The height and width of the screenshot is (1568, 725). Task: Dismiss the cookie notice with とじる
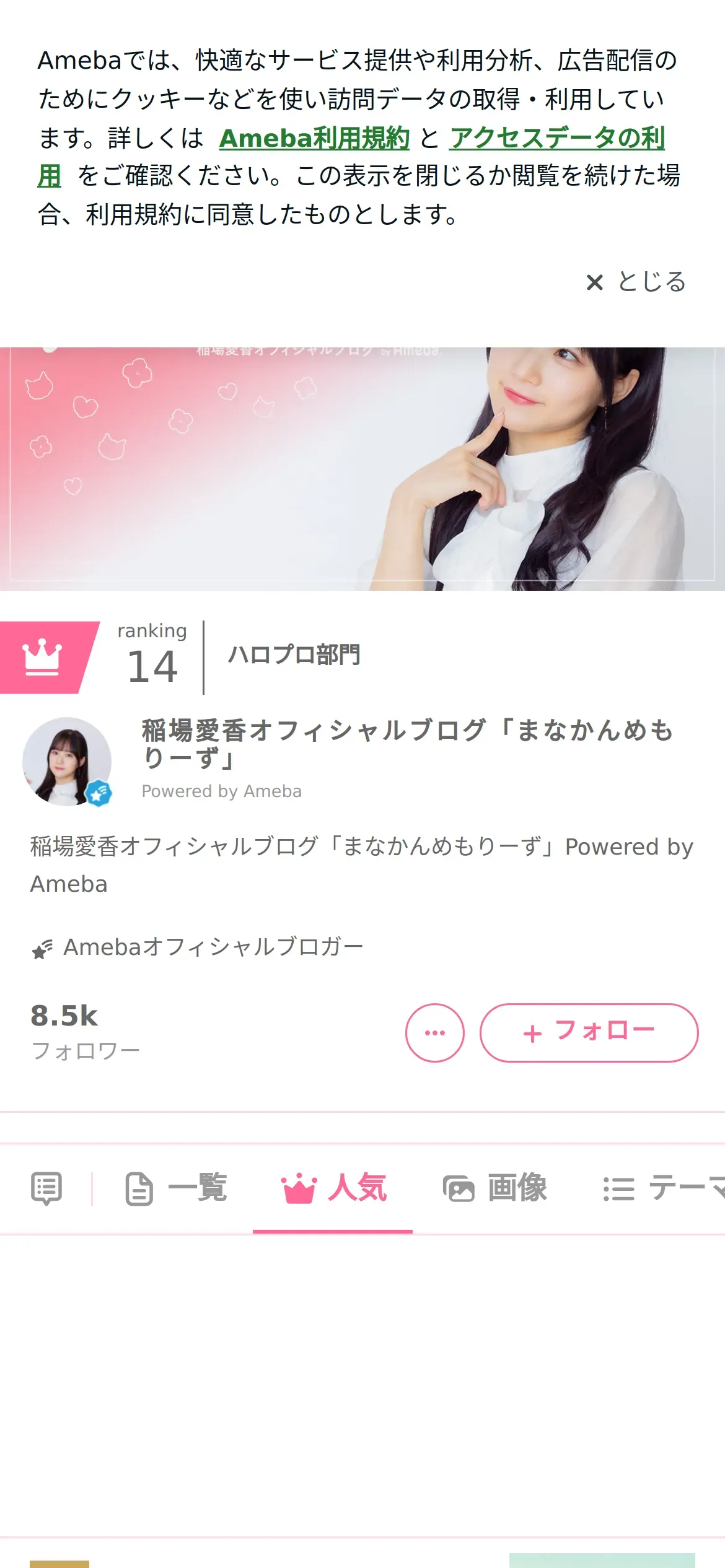click(636, 282)
